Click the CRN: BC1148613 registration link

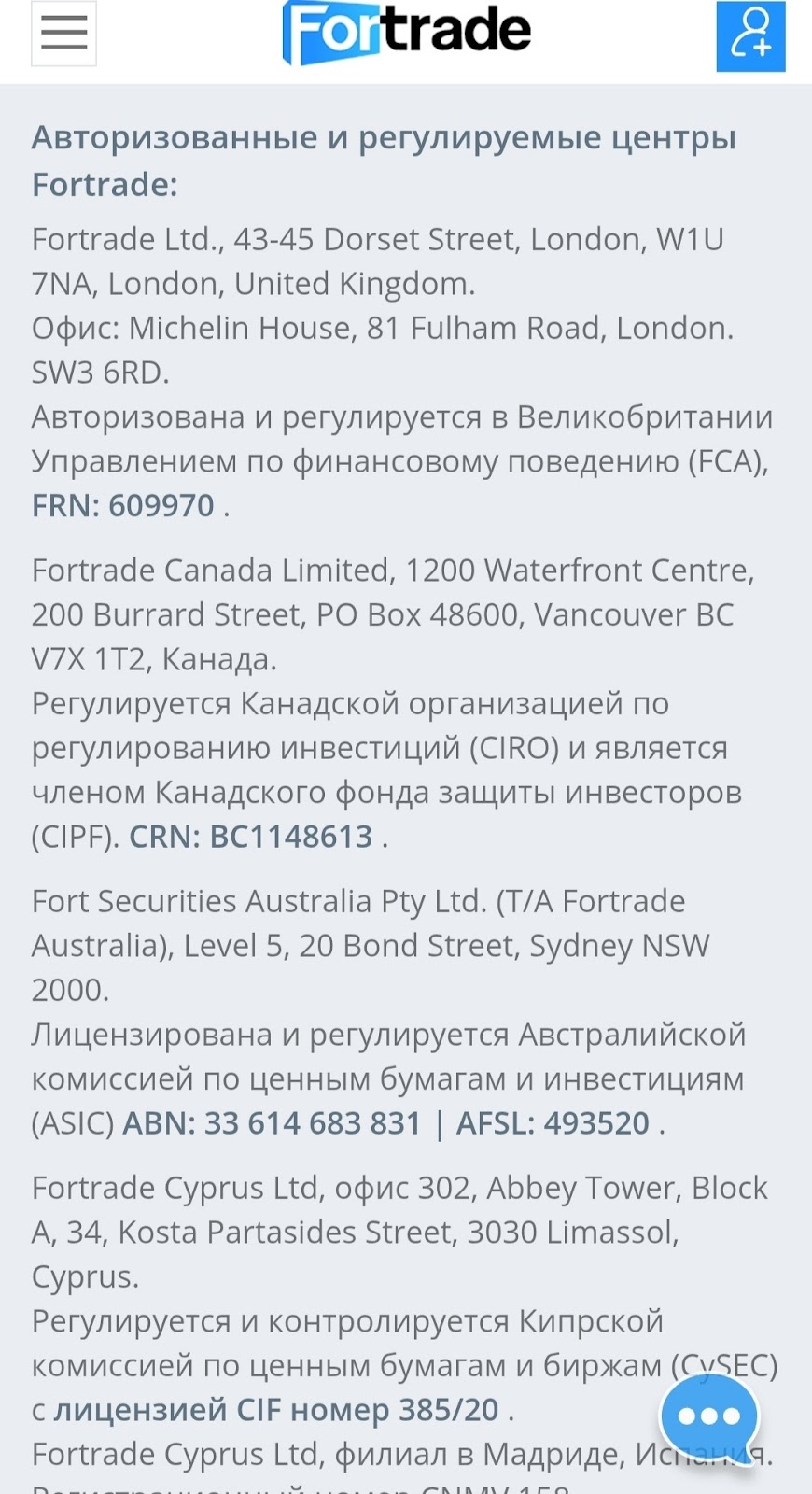tap(252, 836)
